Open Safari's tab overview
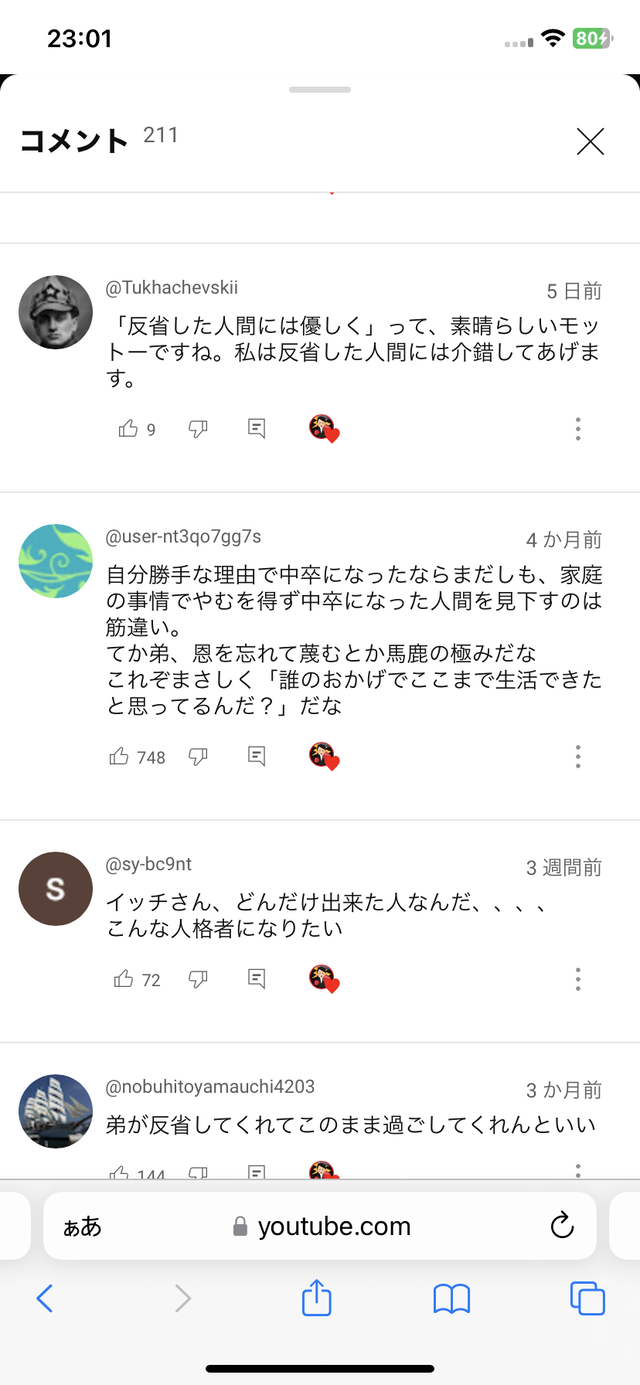Viewport: 640px width, 1385px height. click(x=587, y=1298)
